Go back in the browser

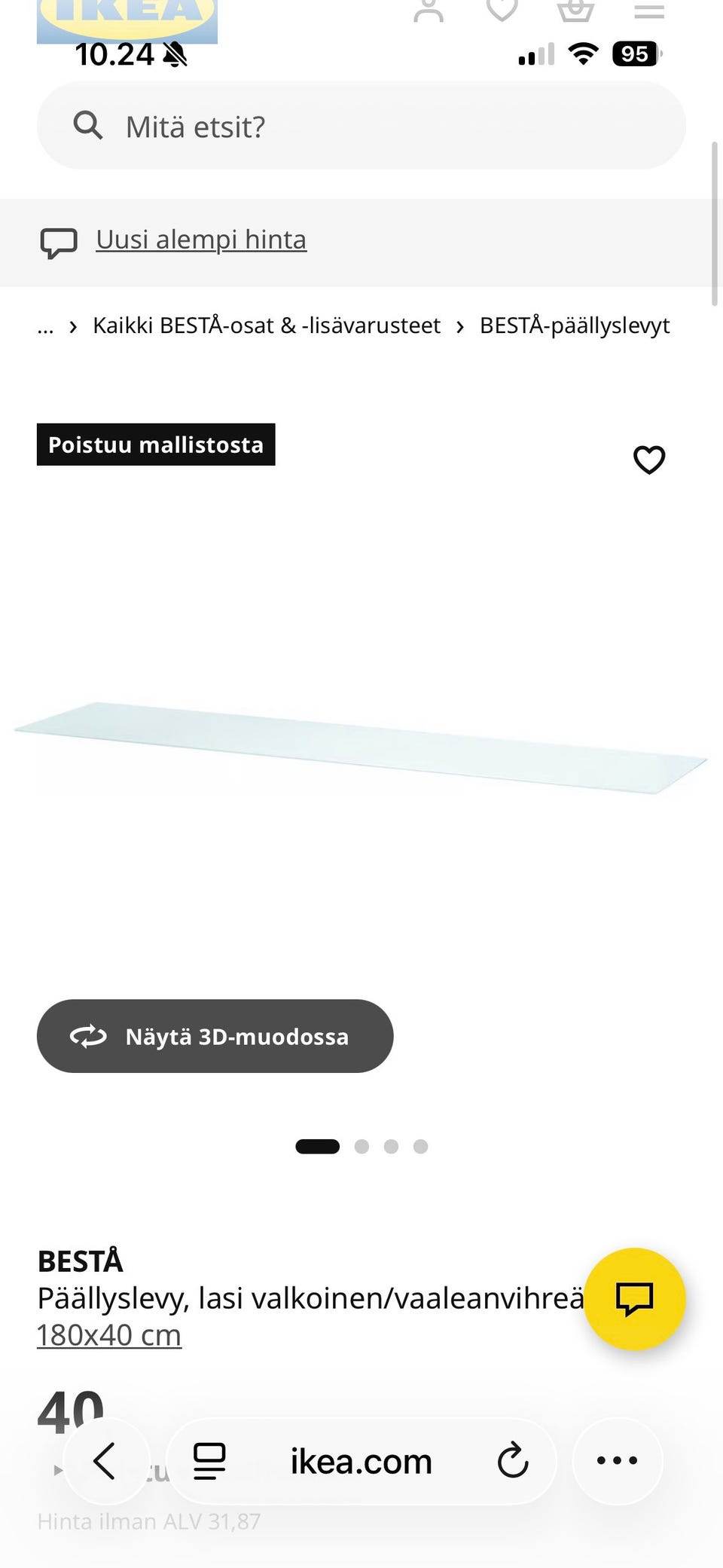105,1461
